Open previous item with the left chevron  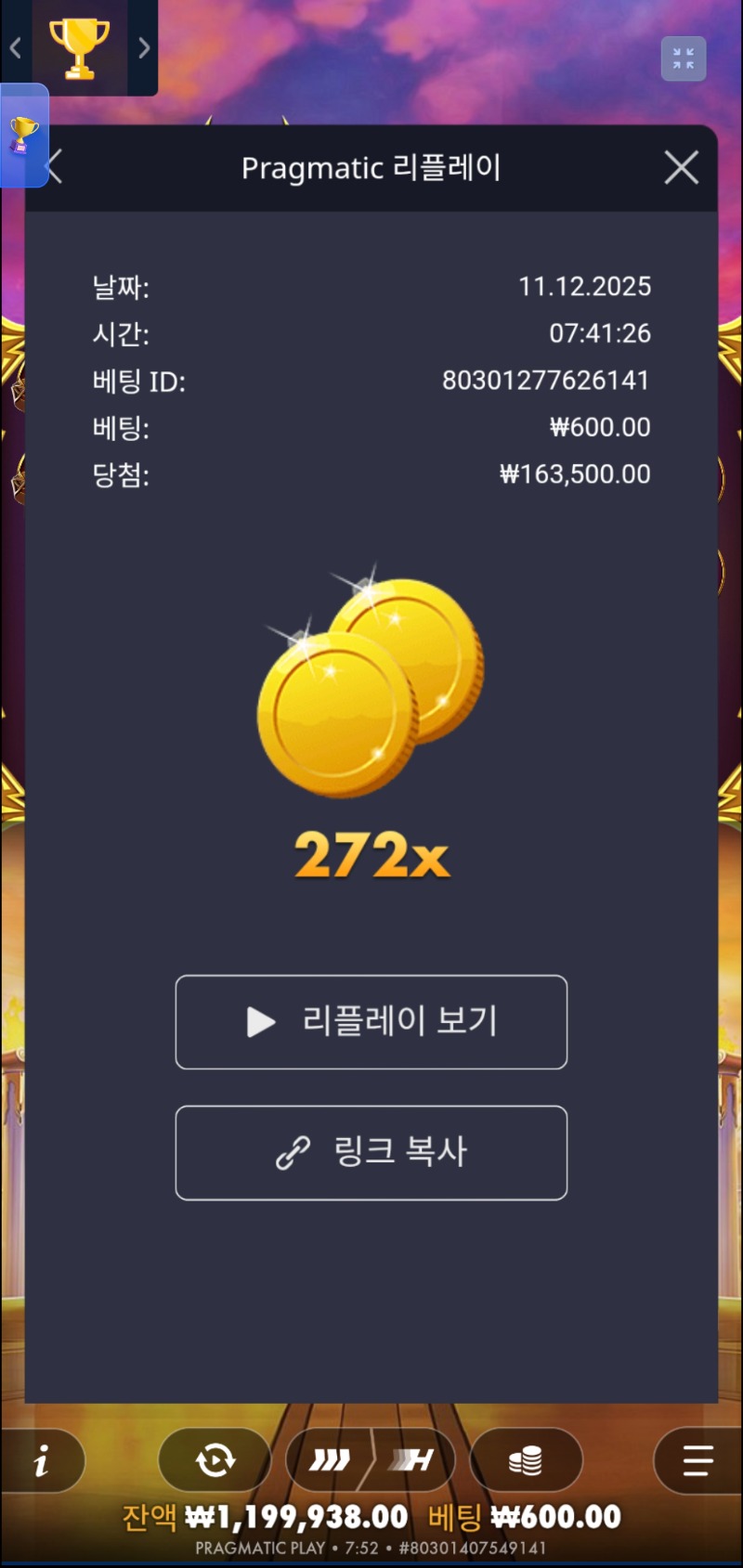(14, 46)
